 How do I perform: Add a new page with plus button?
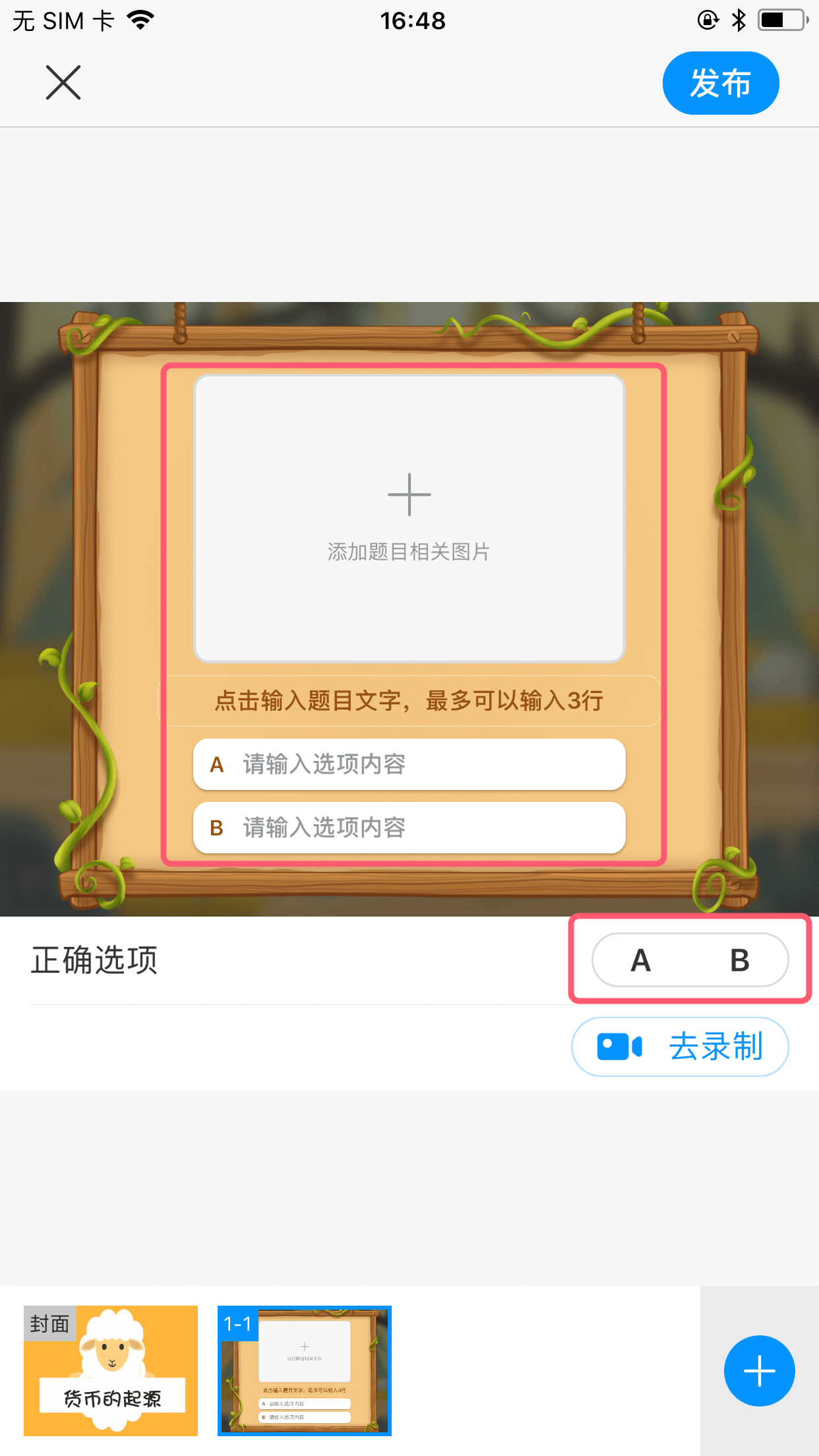click(x=759, y=1370)
